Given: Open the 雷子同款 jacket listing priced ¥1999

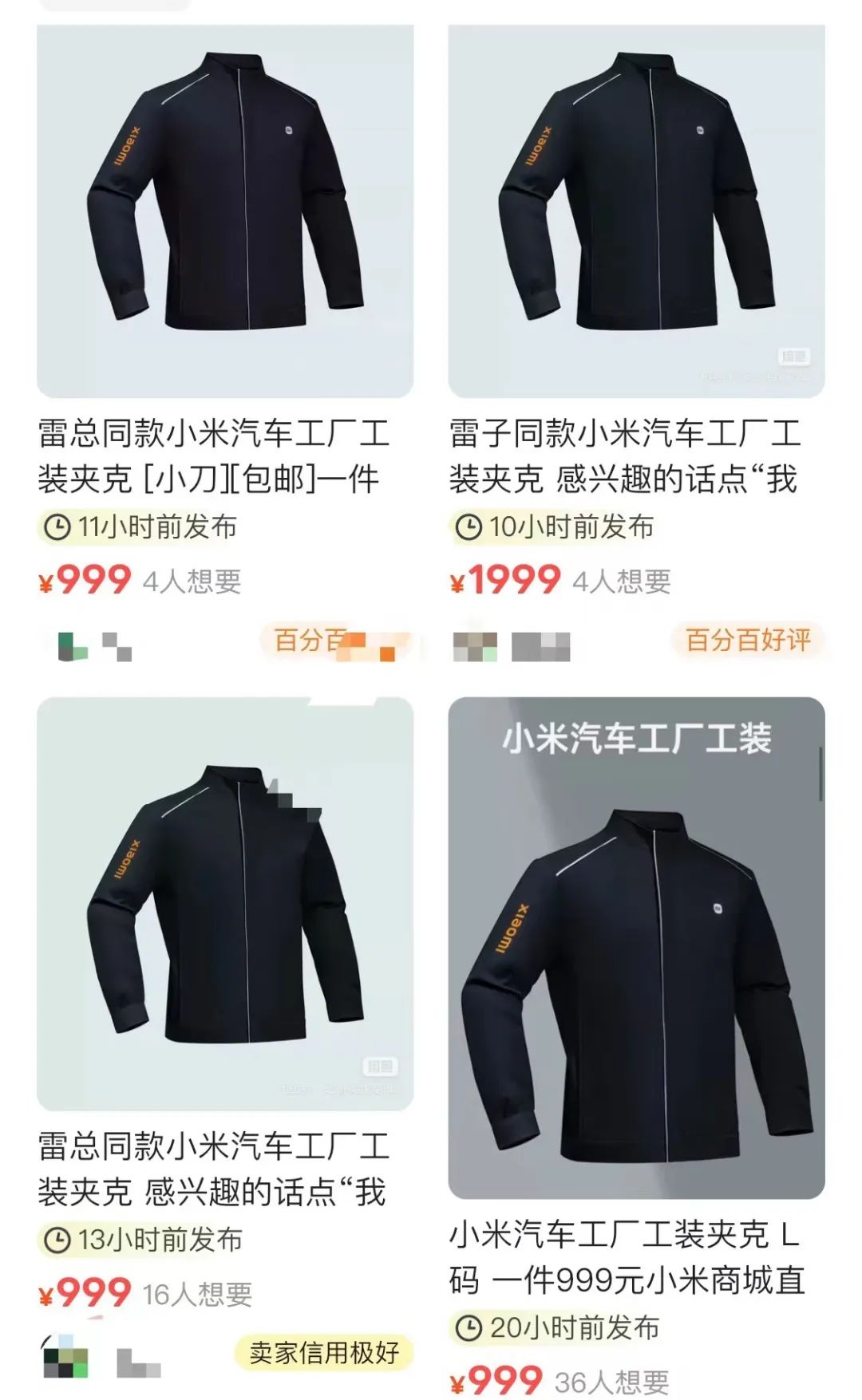Looking at the screenshot, I should tap(635, 211).
